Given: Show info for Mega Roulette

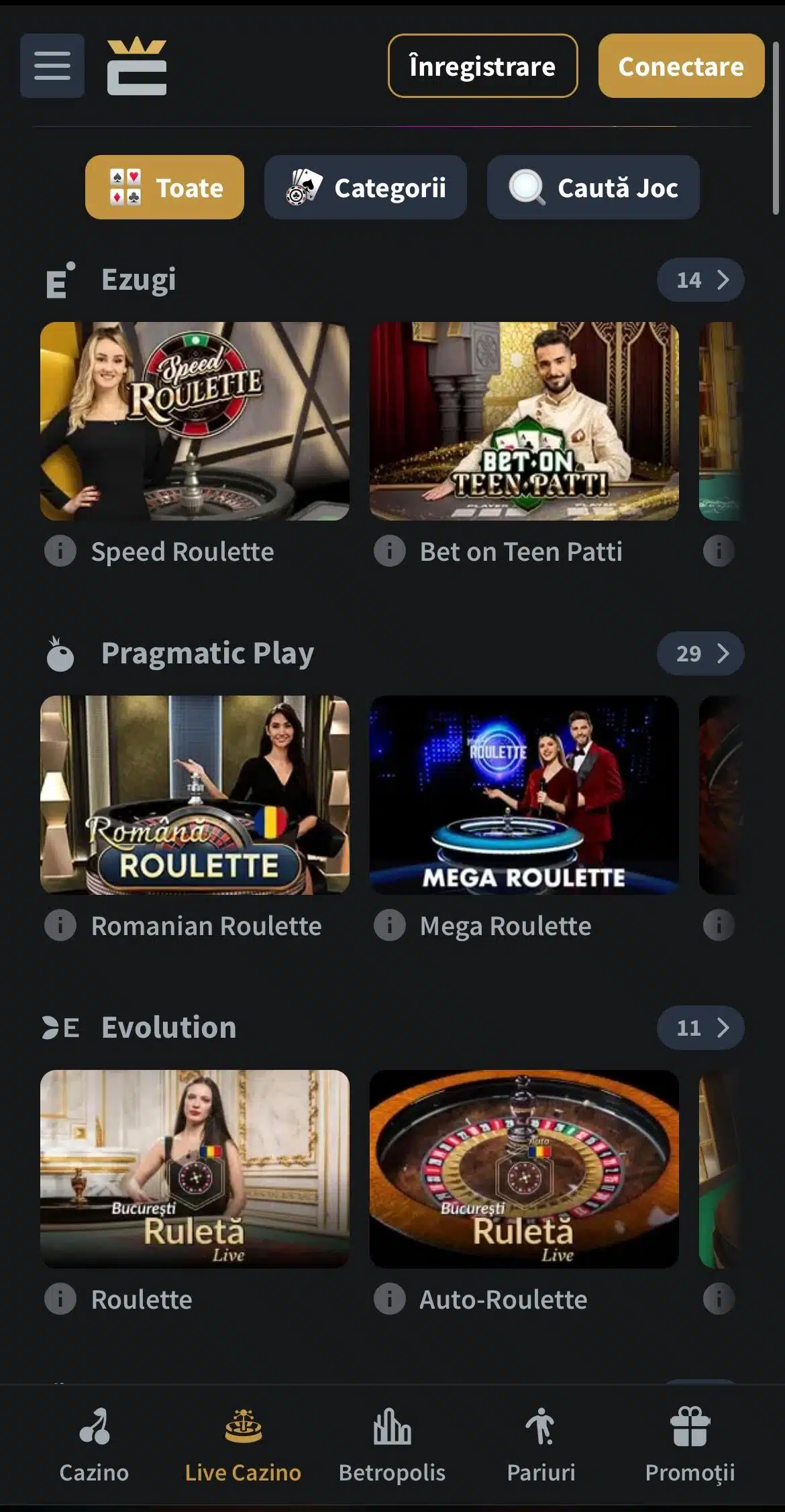Looking at the screenshot, I should 390,926.
